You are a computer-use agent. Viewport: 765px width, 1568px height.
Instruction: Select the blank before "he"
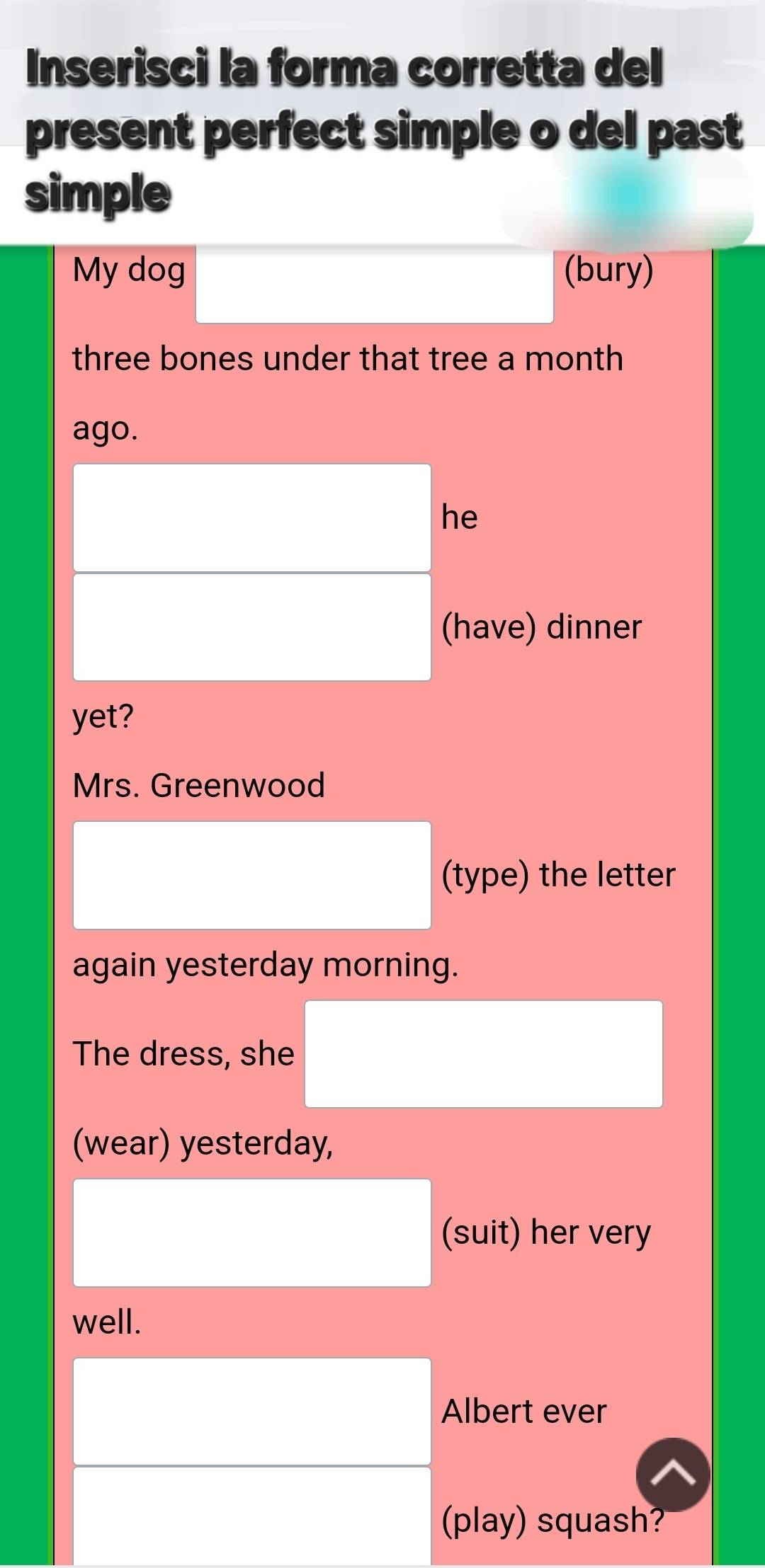252,517
